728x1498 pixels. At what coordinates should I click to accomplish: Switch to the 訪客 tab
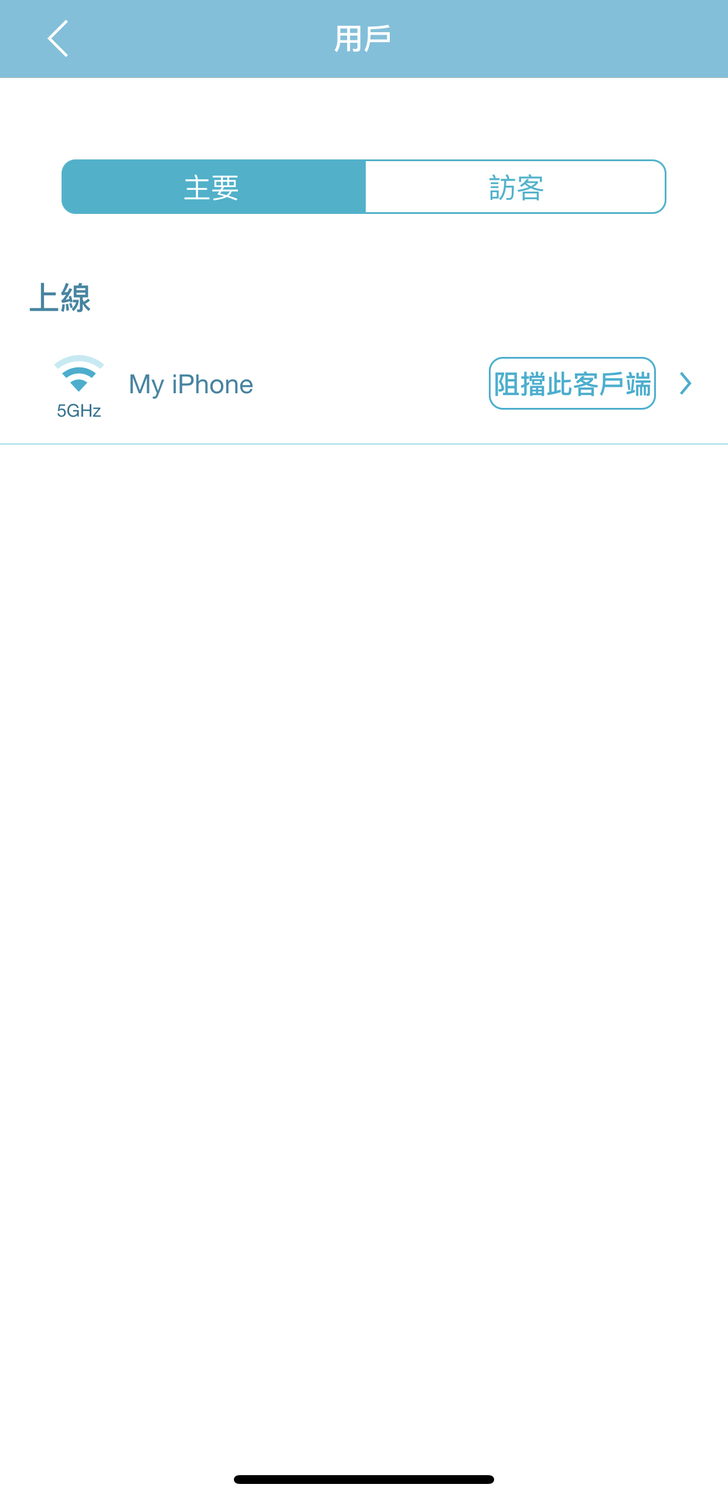(515, 187)
